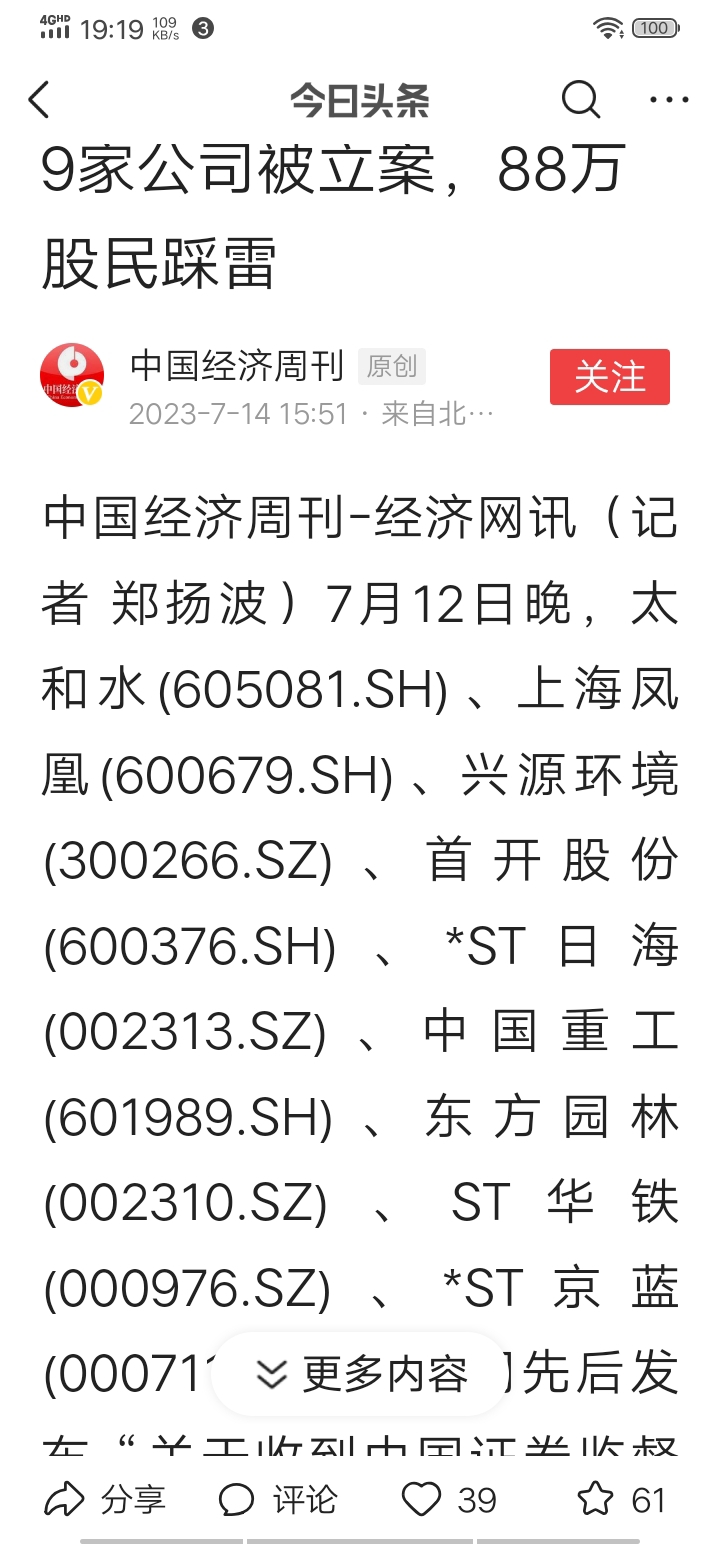Share this article via 分享
The height and width of the screenshot is (1544, 720).
105,1499
